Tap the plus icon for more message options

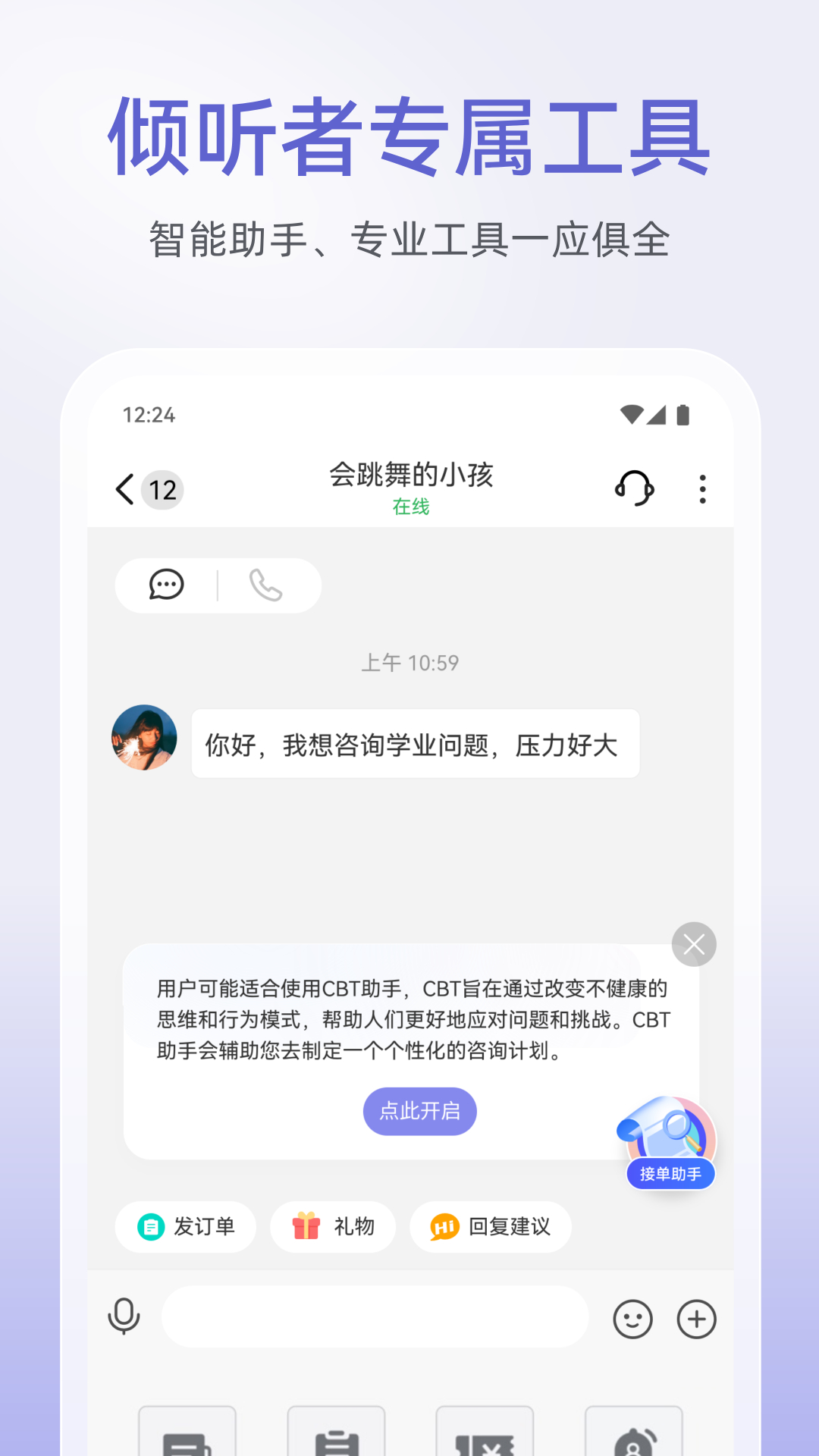tap(695, 1319)
